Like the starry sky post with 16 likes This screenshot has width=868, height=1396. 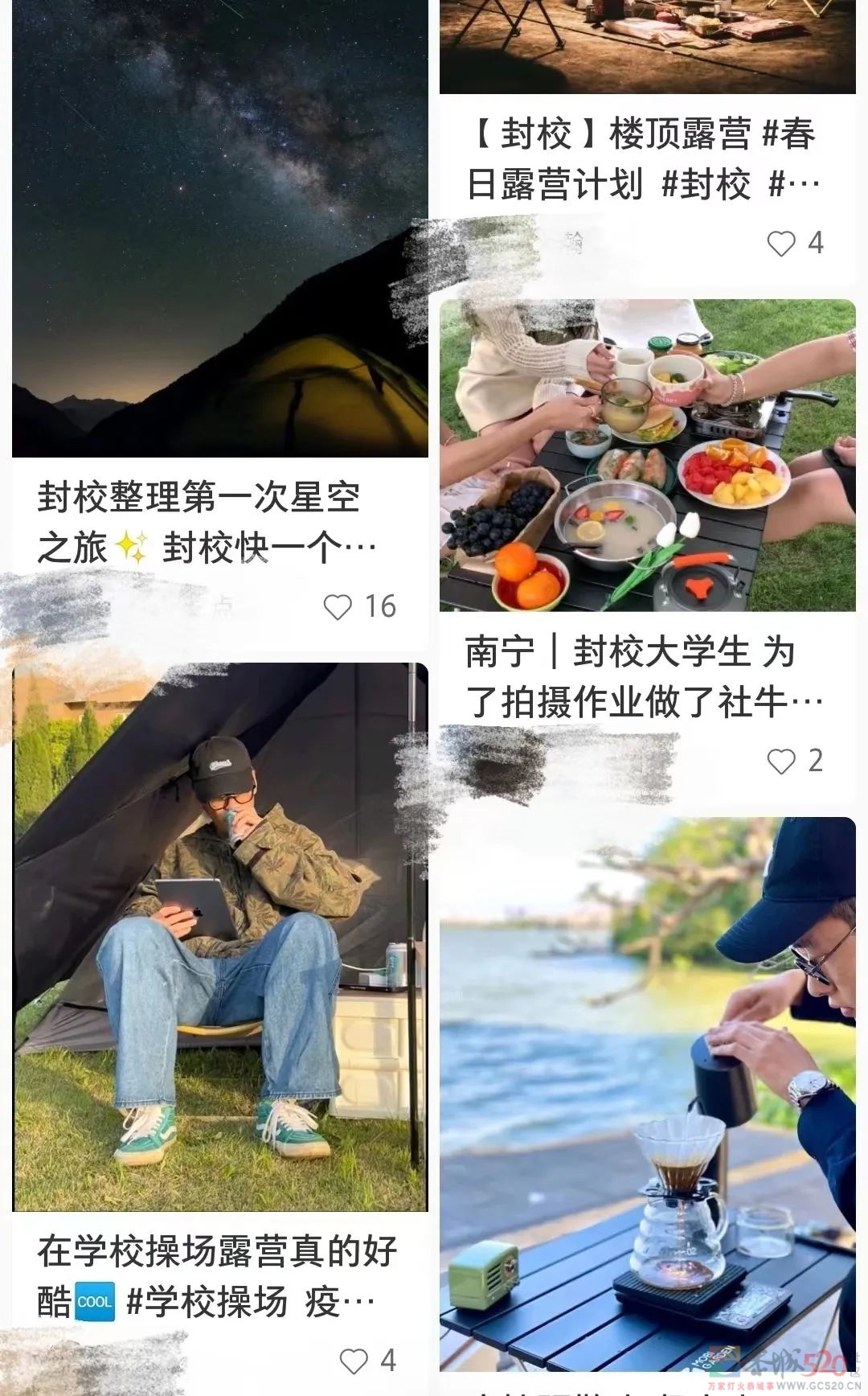tap(338, 607)
